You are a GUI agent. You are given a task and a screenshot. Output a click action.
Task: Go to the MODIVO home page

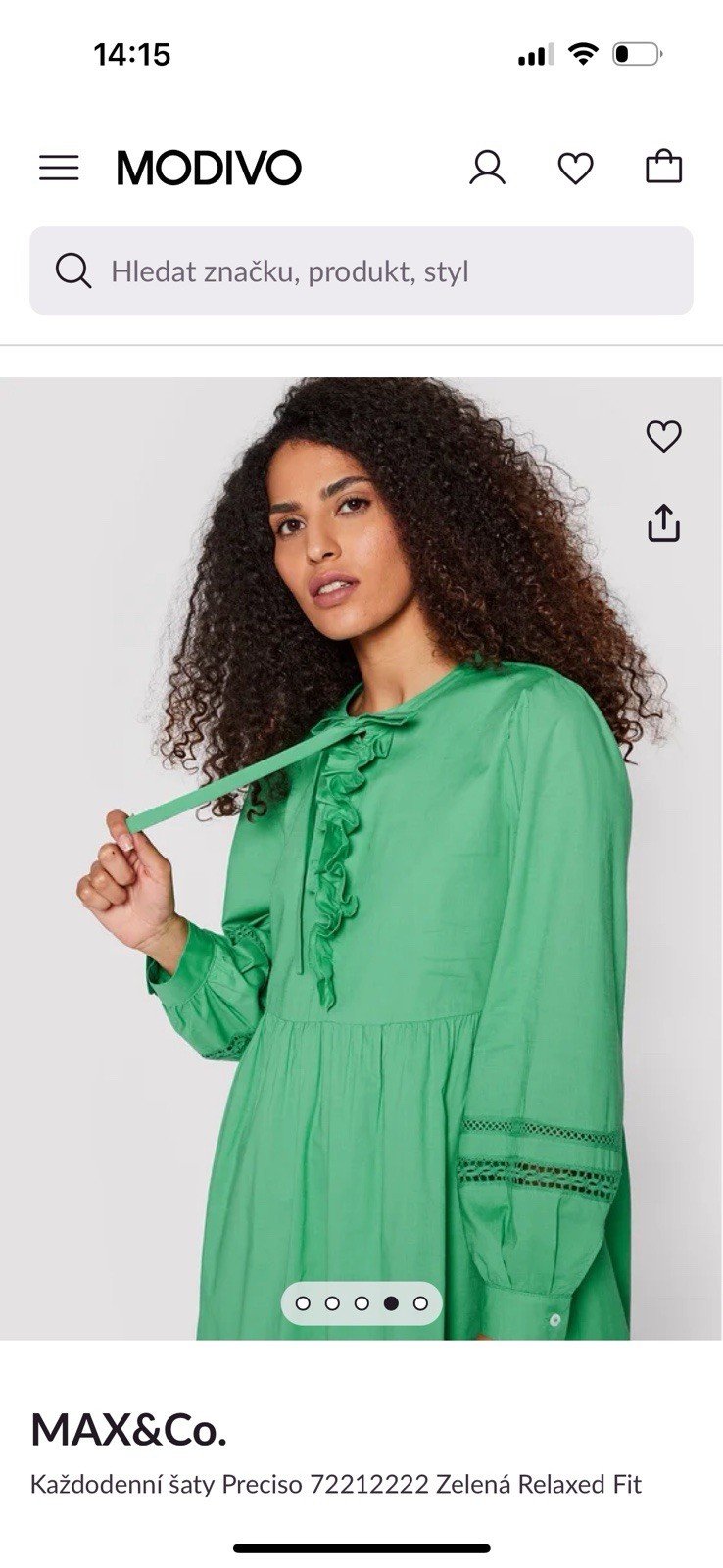[209, 168]
